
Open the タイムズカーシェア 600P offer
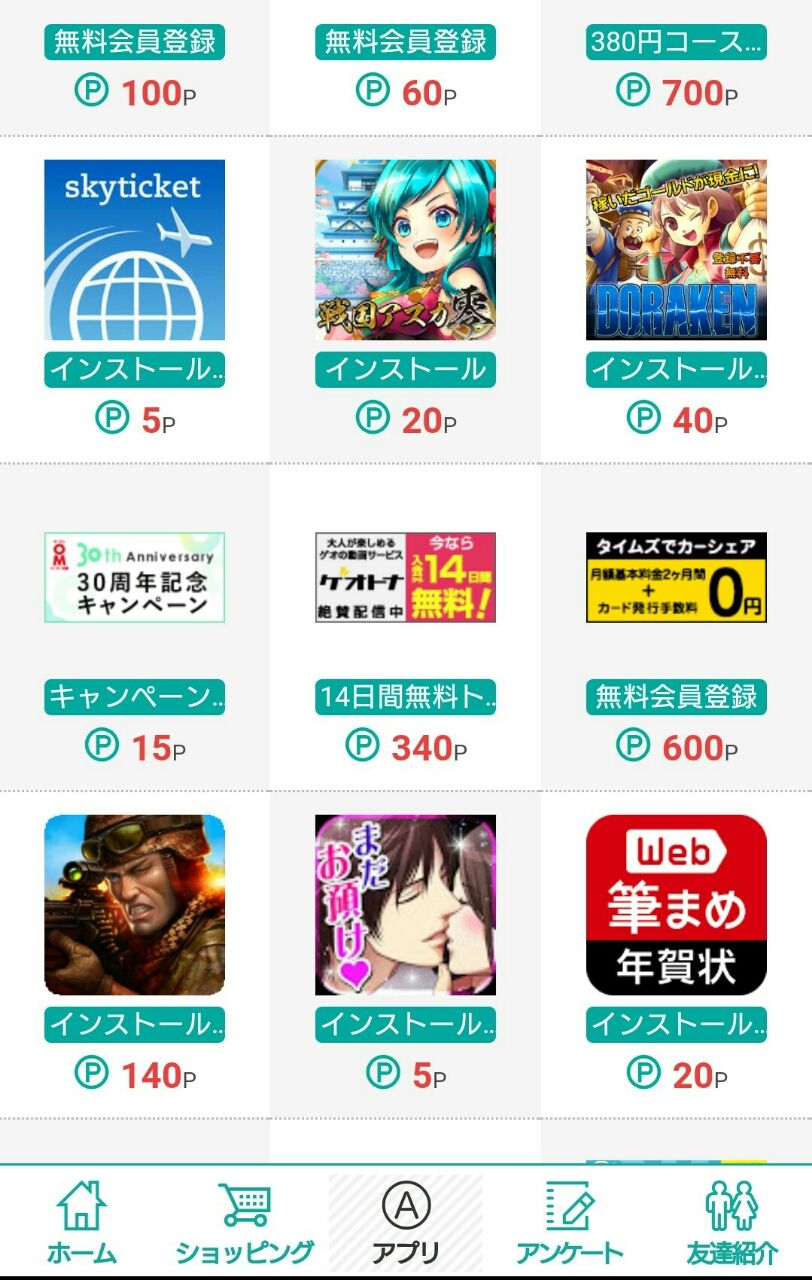tap(676, 578)
